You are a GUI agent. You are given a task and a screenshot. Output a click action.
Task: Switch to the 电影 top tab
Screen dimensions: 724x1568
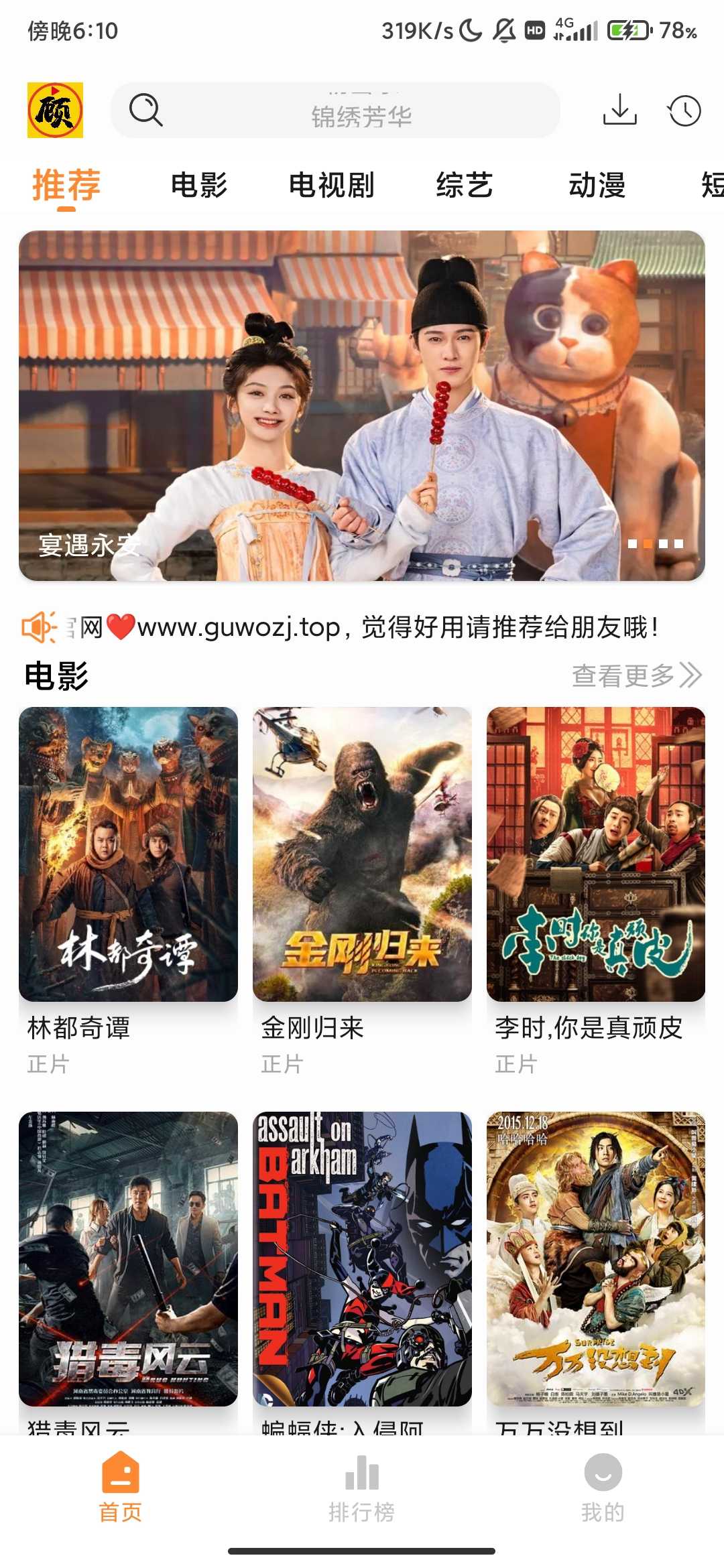199,185
